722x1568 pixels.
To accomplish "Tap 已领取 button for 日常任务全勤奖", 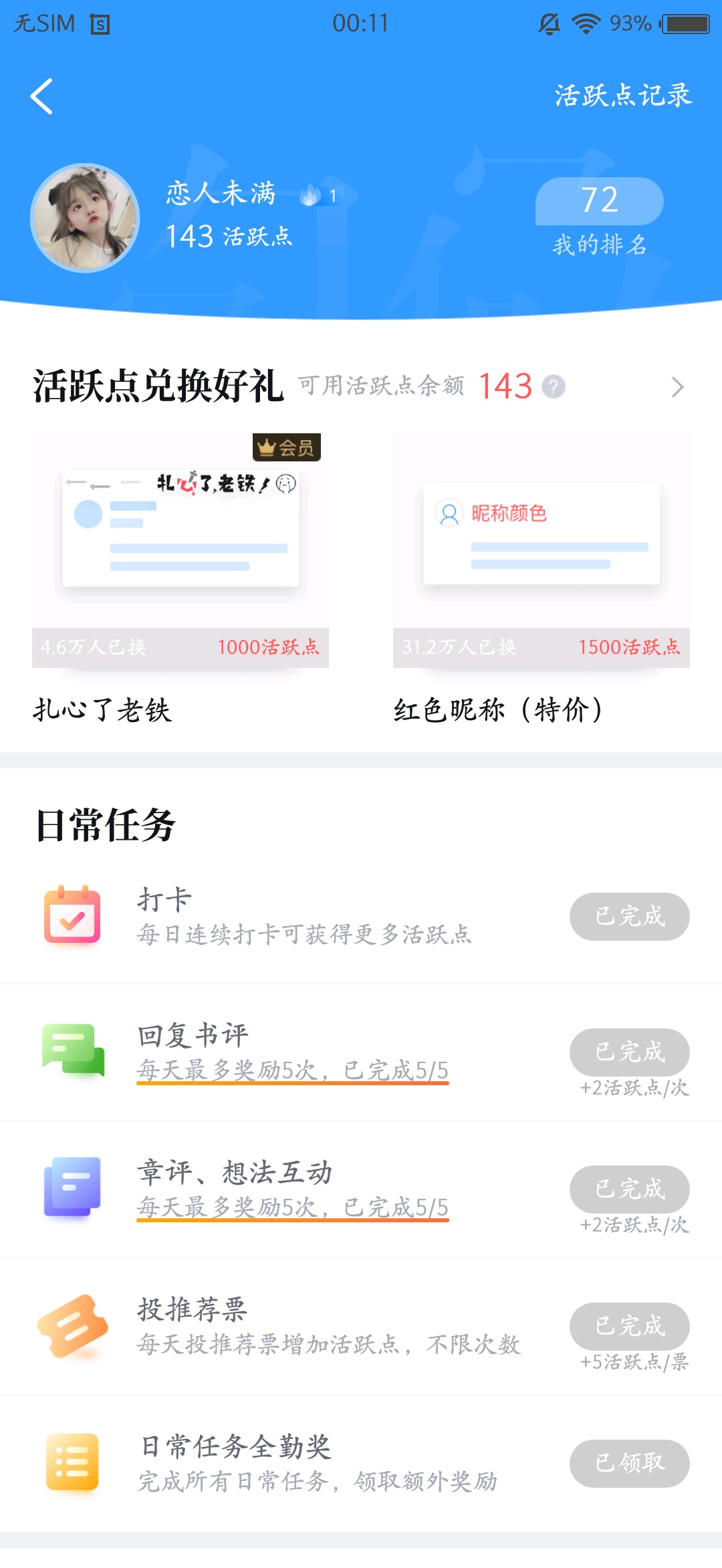I will [x=630, y=1463].
